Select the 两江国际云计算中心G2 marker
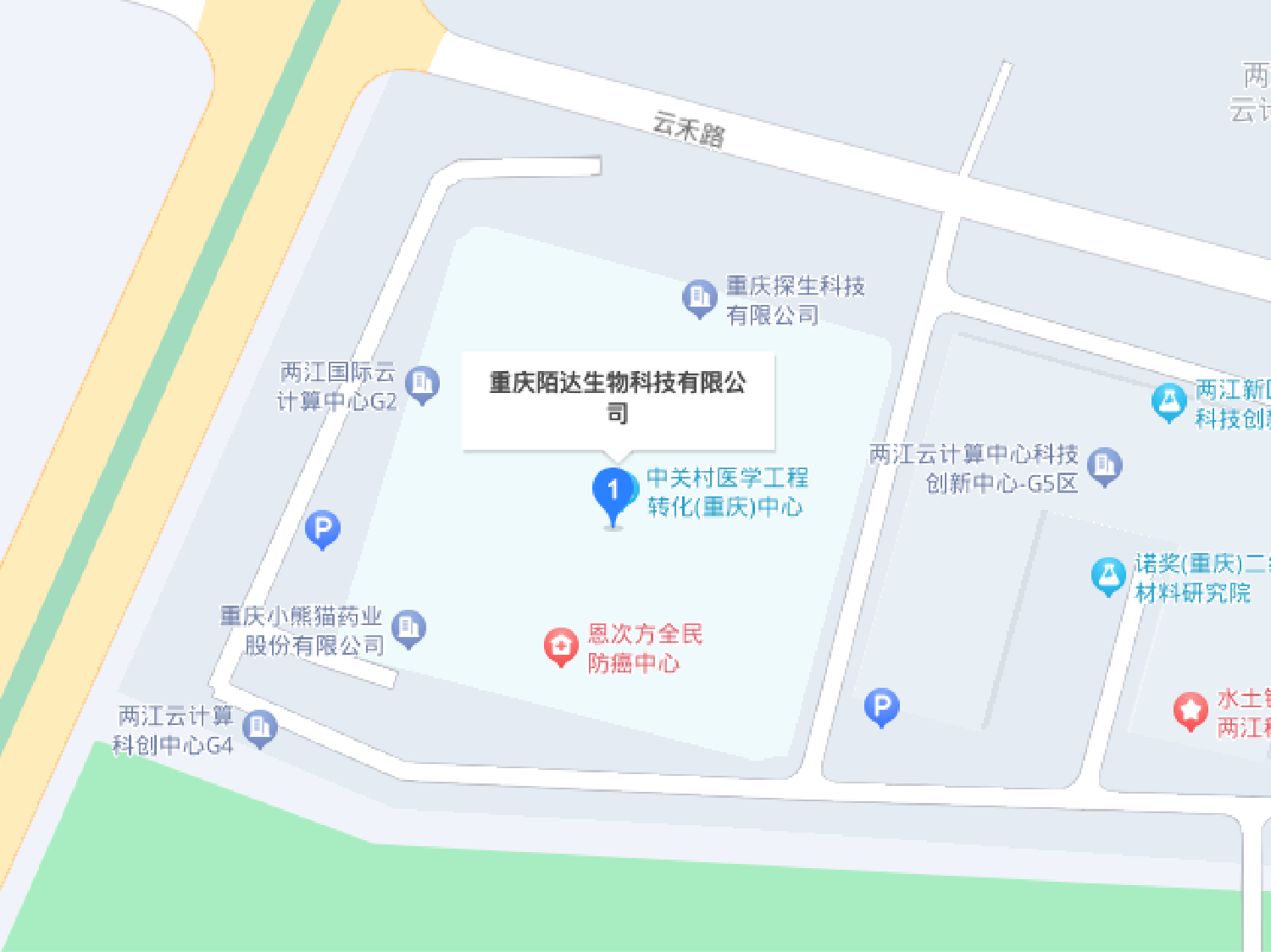 click(422, 384)
